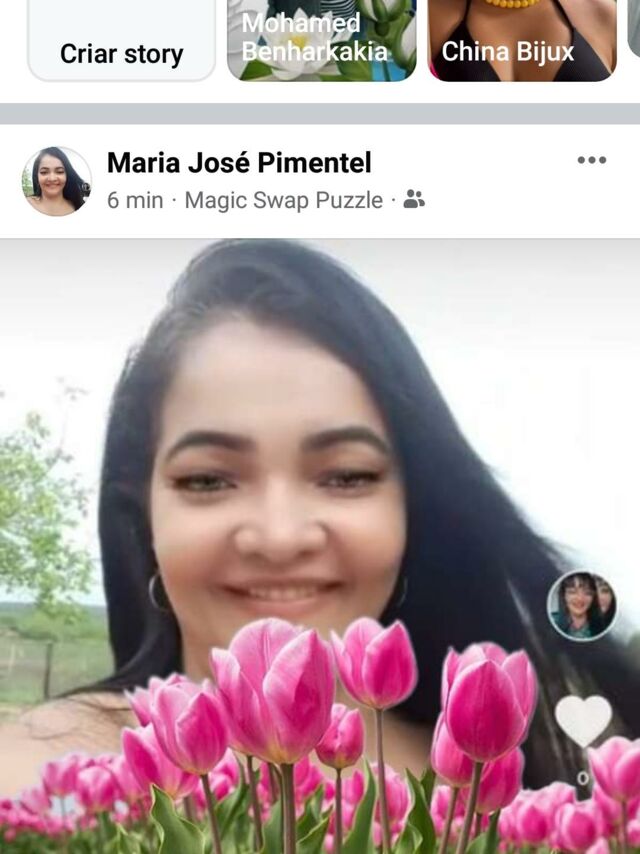This screenshot has height=854, width=640.
Task: Open Mohamed Benharkakia's story
Action: (321, 38)
